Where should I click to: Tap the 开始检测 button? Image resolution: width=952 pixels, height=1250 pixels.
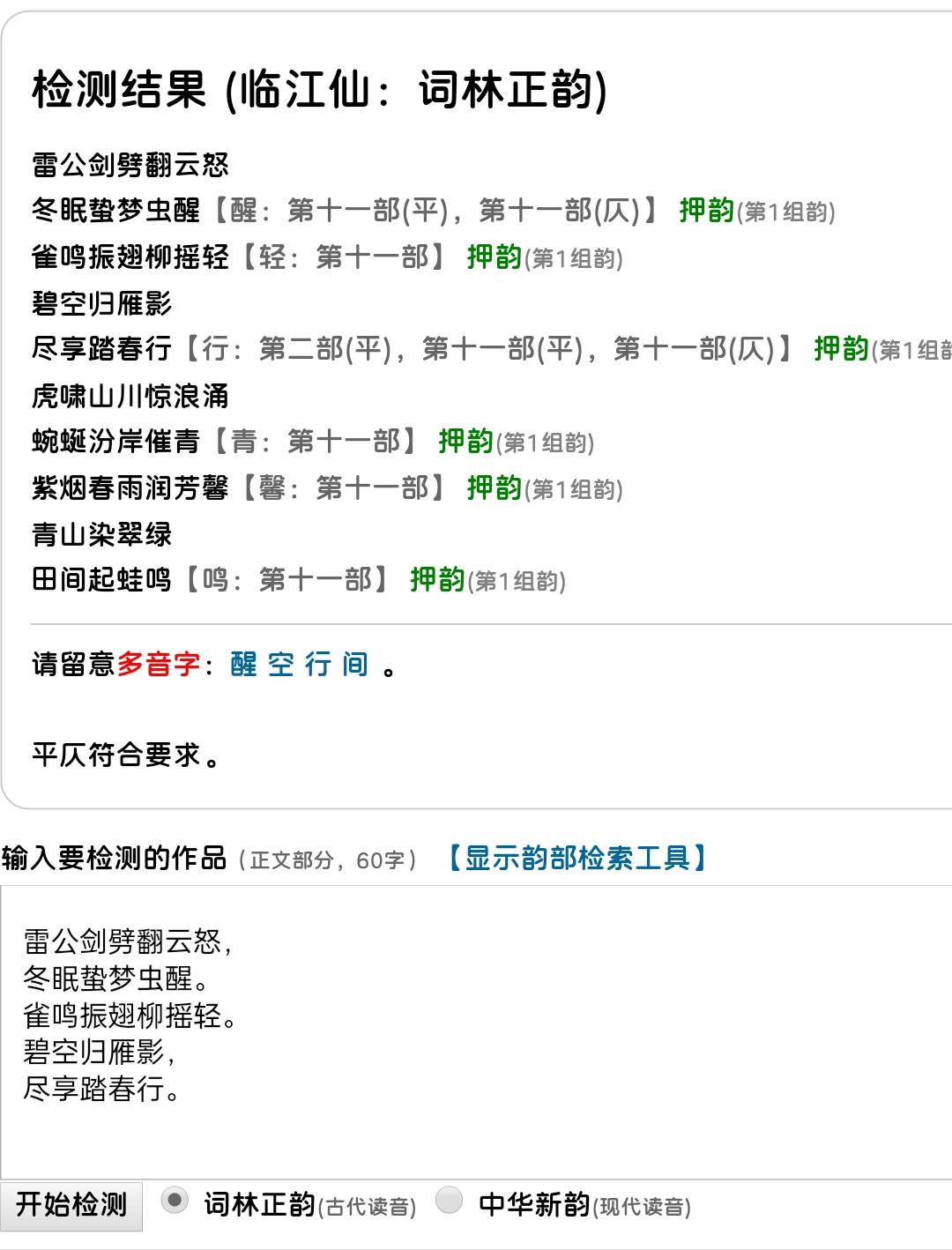click(x=71, y=1204)
